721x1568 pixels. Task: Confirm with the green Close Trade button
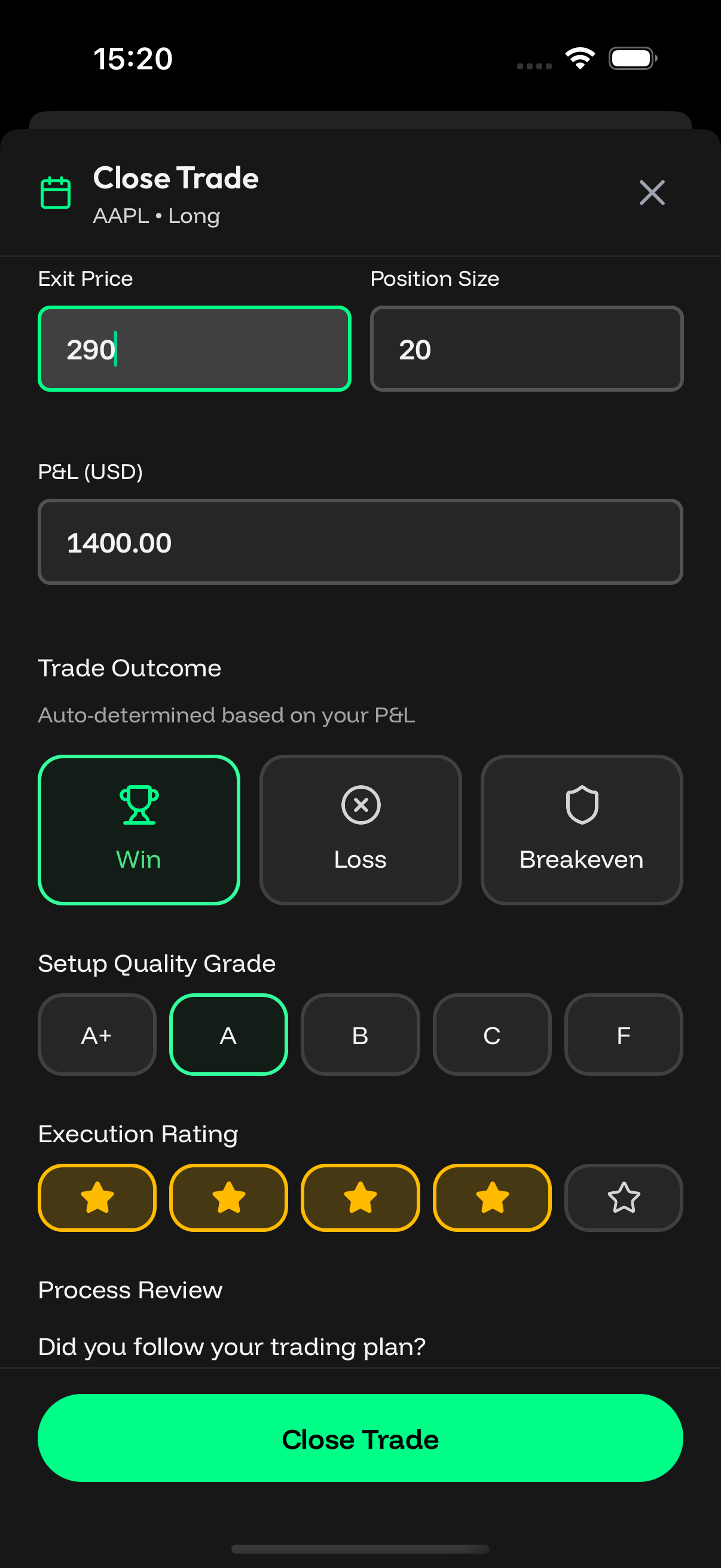pyautogui.click(x=360, y=1438)
